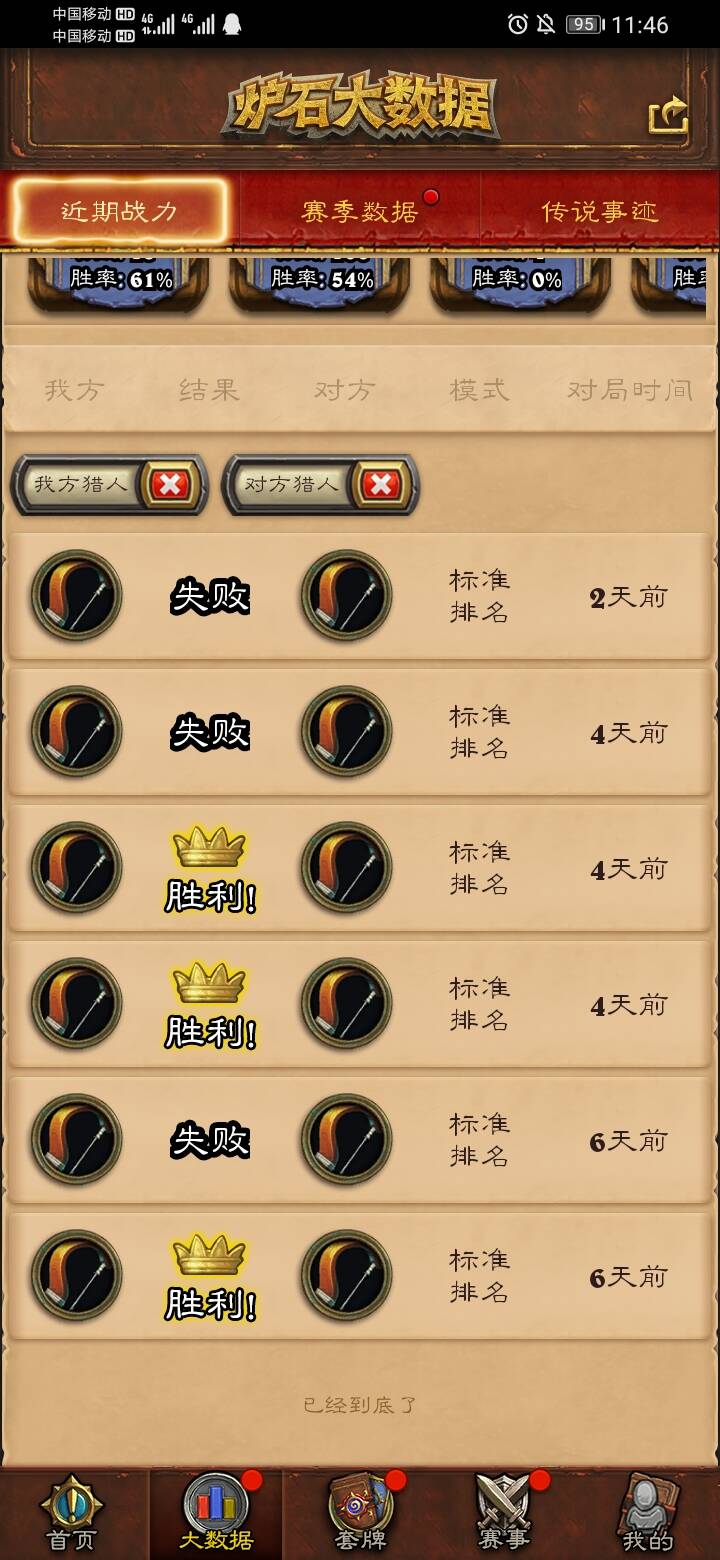This screenshot has width=720, height=1560.
Task: Open the lost match from 2天前
Action: [x=360, y=597]
